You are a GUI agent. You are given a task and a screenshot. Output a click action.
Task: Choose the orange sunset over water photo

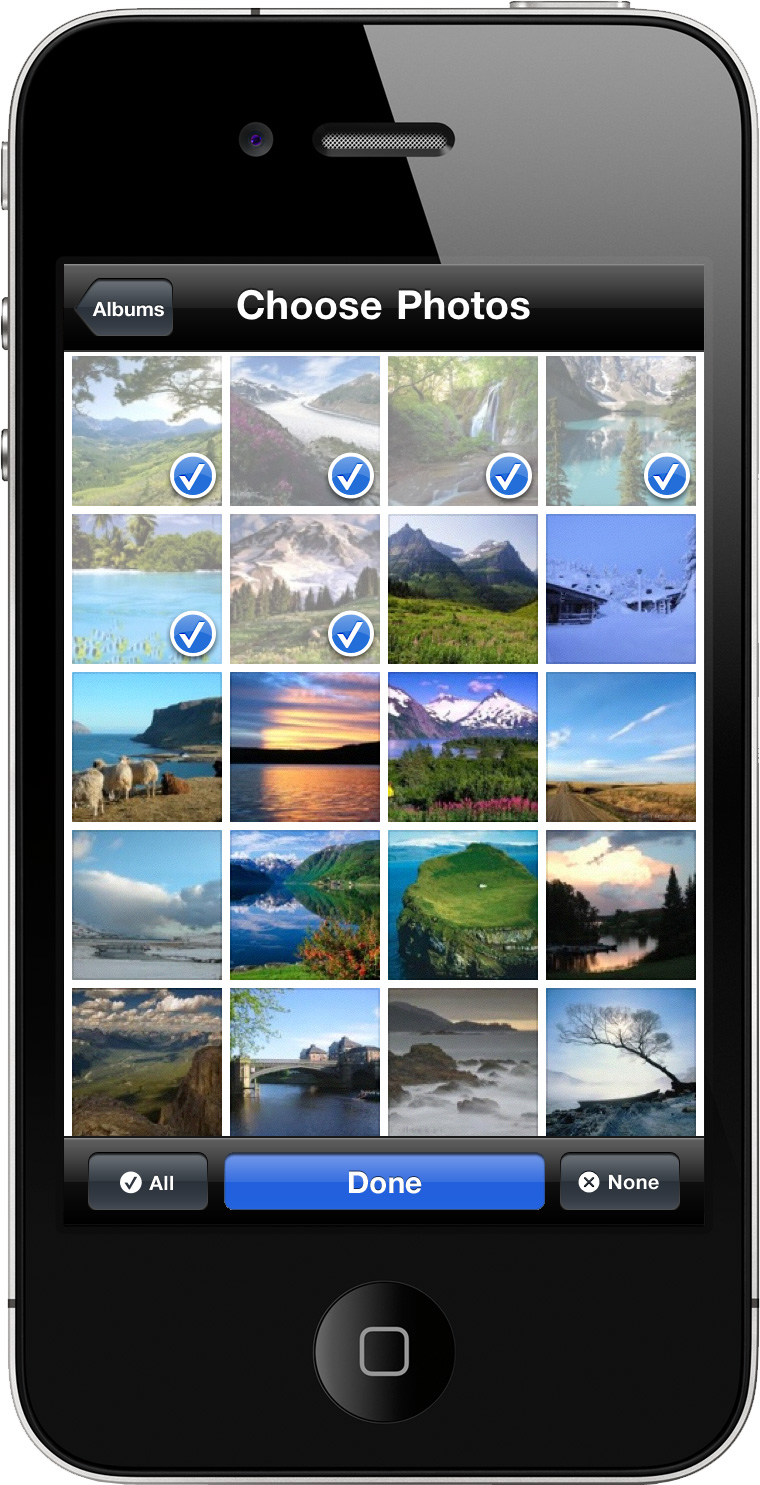(x=305, y=746)
